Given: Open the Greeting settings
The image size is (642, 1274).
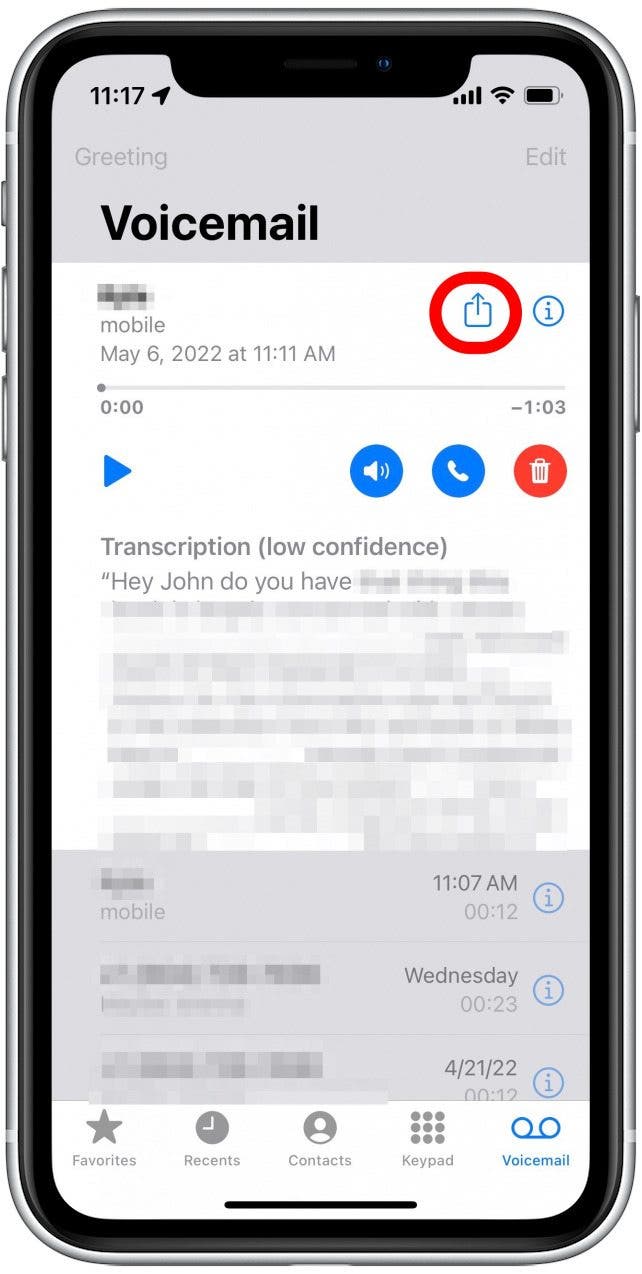Looking at the screenshot, I should (x=121, y=157).
